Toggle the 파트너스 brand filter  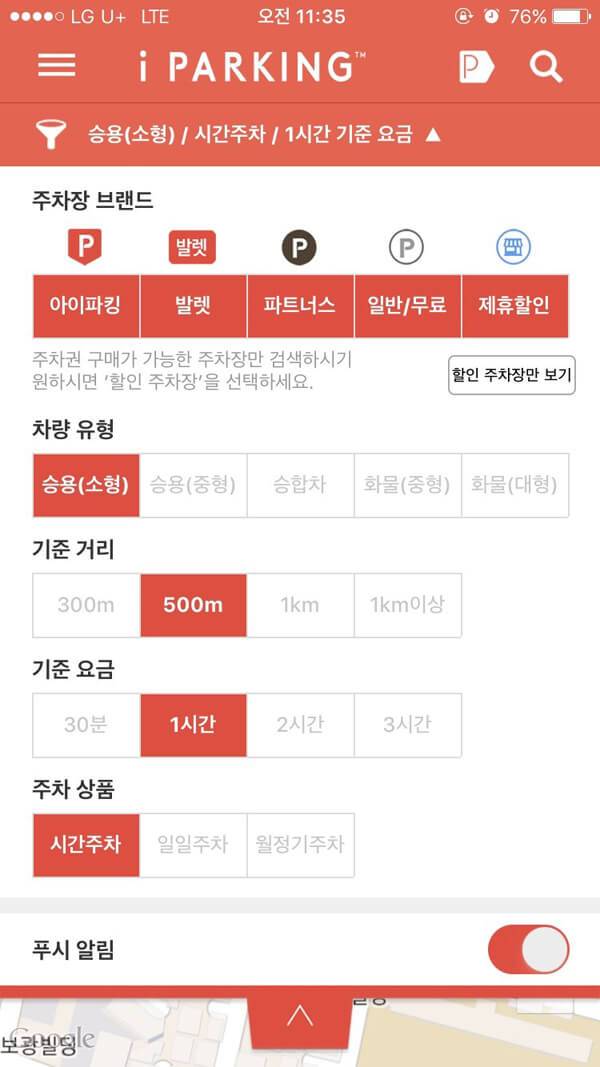tap(300, 306)
